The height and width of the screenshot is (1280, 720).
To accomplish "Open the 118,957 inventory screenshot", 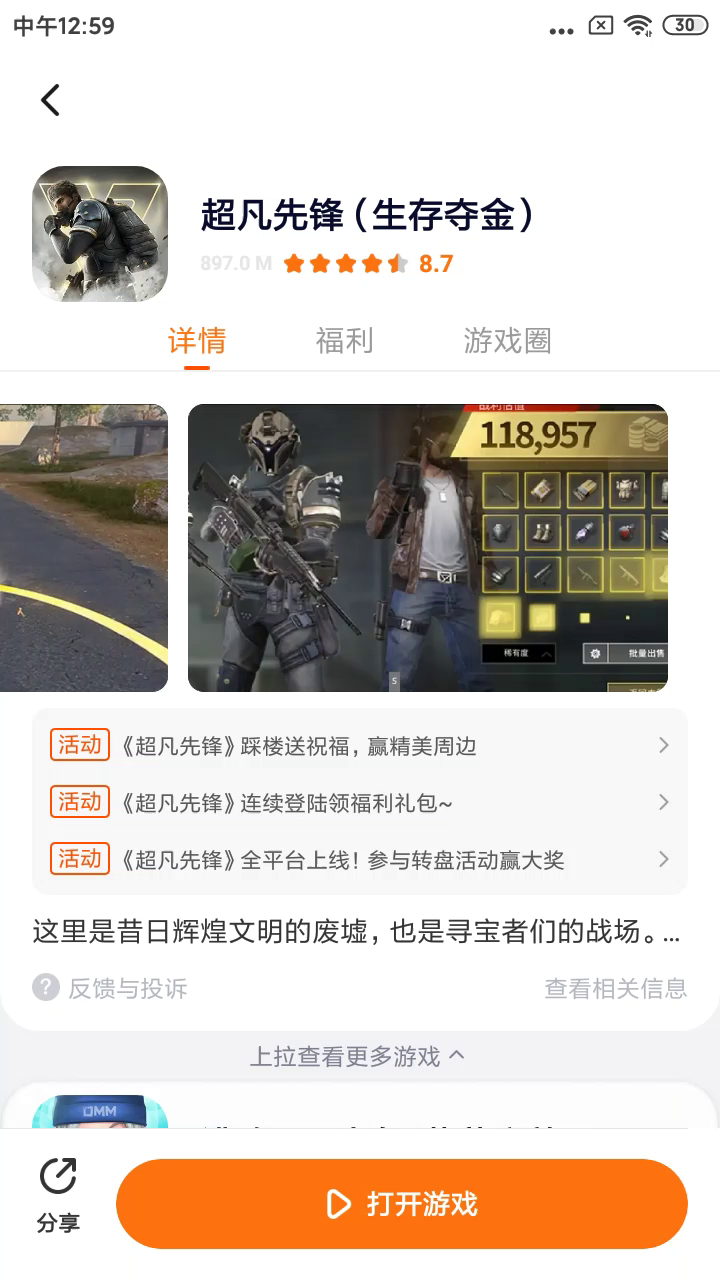I will pyautogui.click(x=428, y=547).
